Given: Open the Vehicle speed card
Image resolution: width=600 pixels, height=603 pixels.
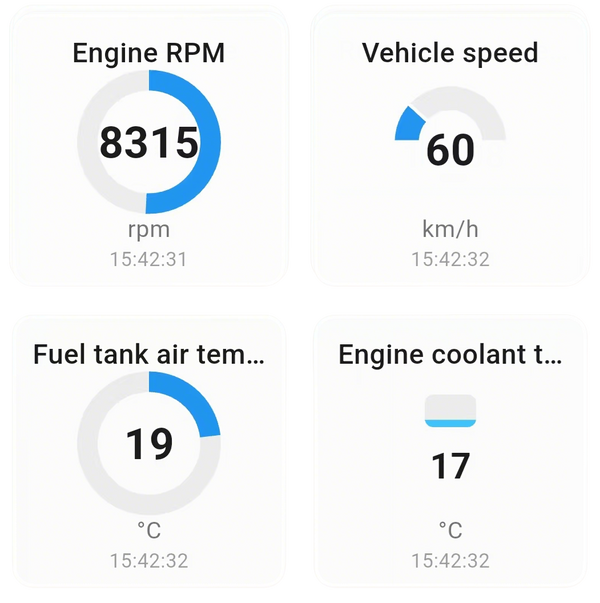Looking at the screenshot, I should (450, 145).
